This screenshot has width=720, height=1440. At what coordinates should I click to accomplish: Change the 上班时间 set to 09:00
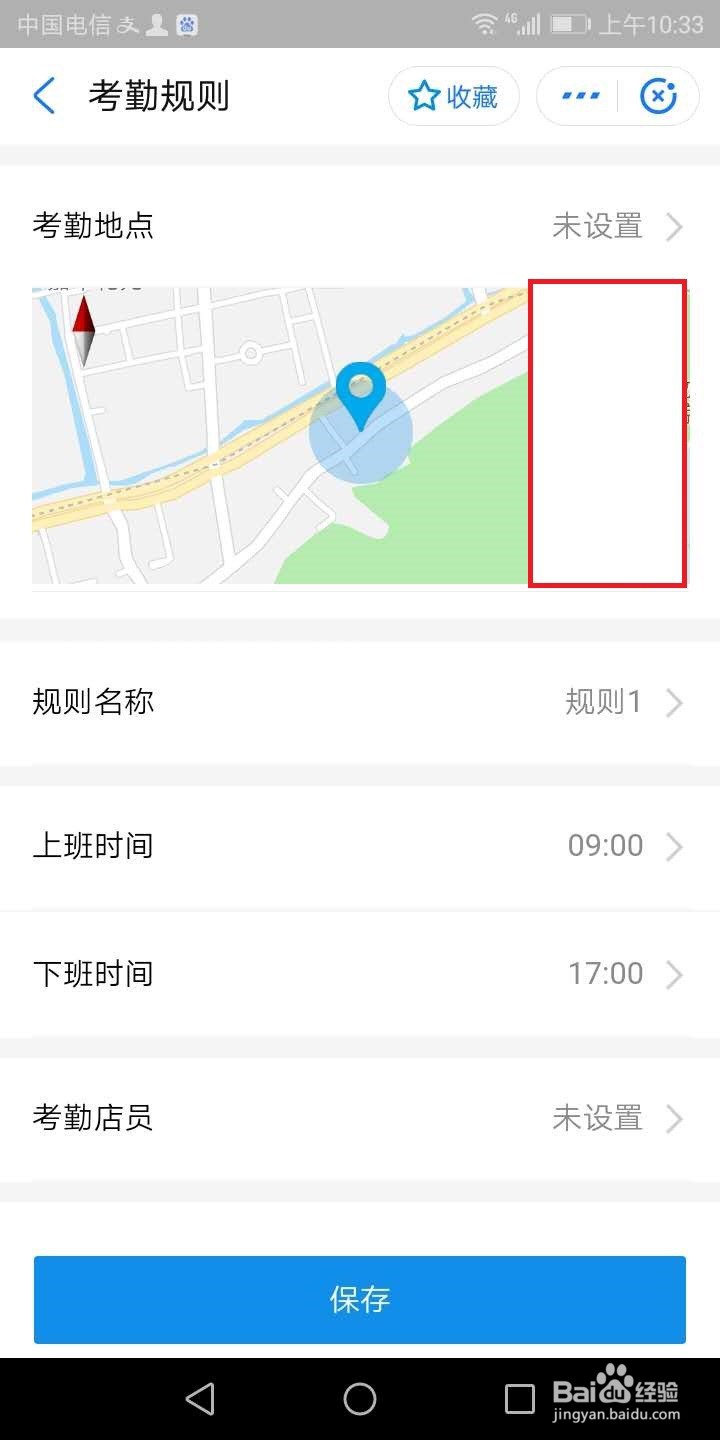pos(360,845)
